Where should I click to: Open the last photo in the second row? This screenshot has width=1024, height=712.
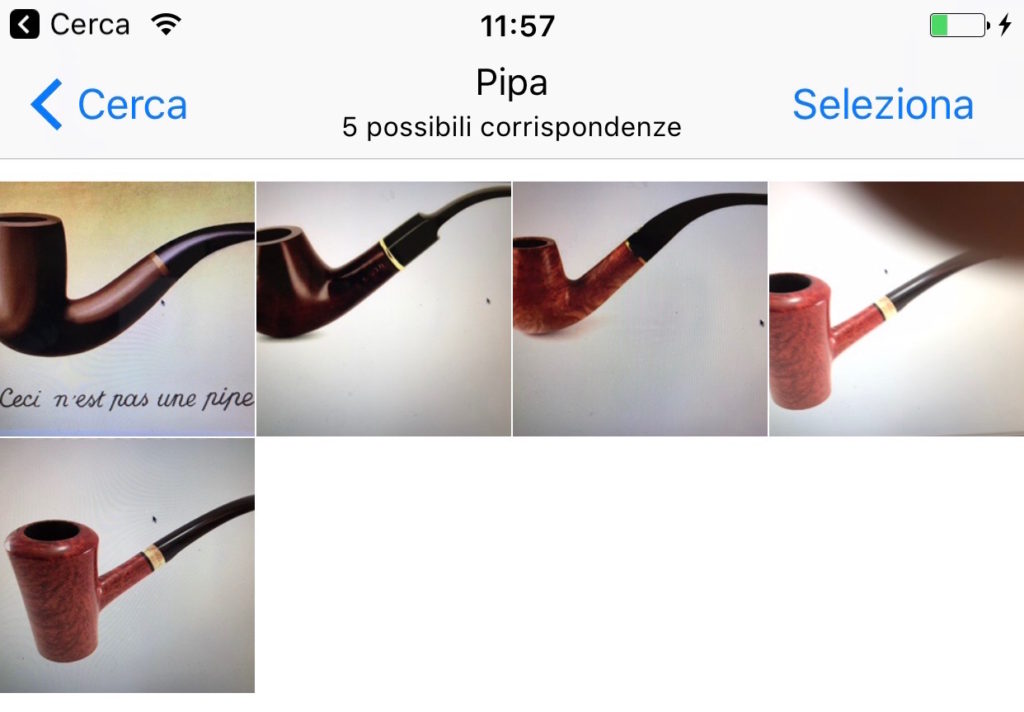click(127, 565)
